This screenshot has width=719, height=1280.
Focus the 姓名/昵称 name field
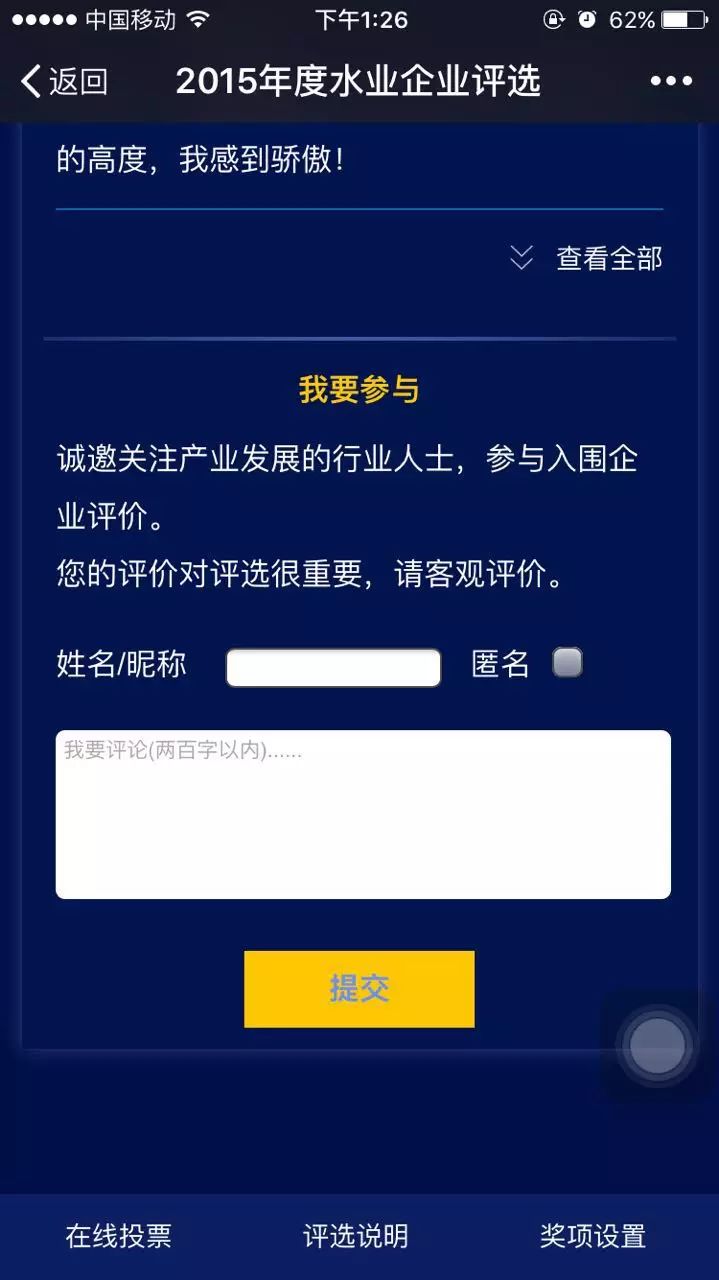tap(333, 668)
